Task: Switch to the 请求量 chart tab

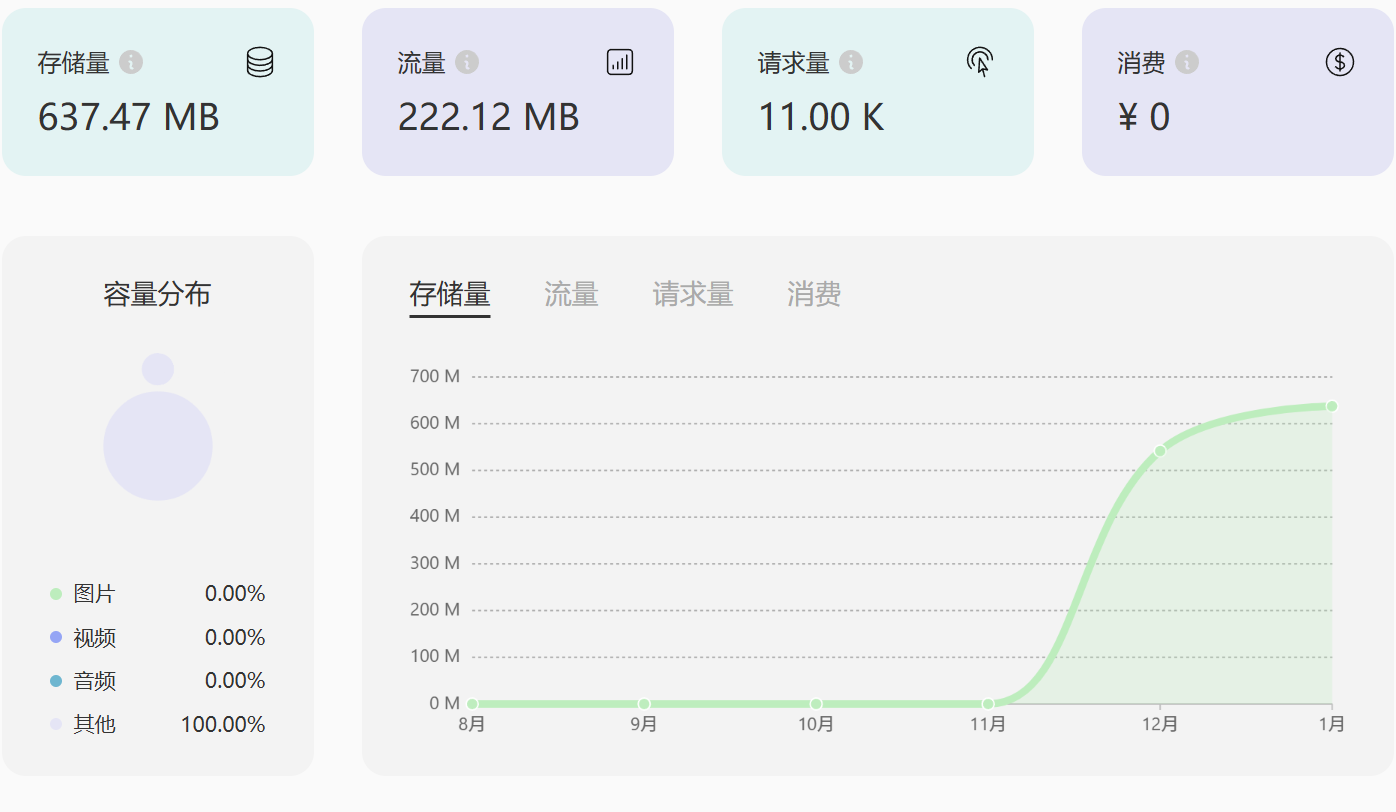Action: coord(693,294)
